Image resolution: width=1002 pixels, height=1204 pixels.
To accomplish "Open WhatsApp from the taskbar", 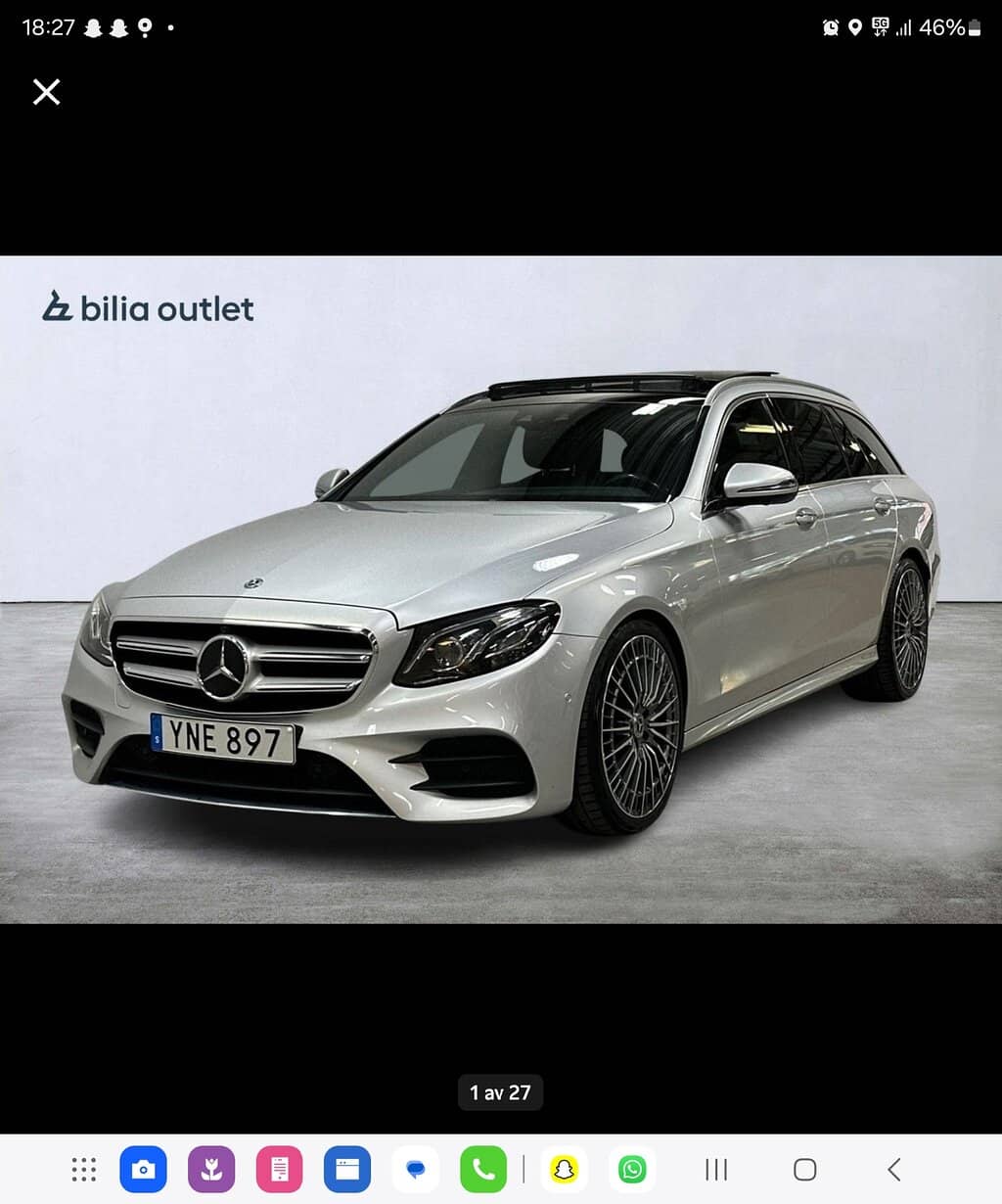I will click(632, 1169).
